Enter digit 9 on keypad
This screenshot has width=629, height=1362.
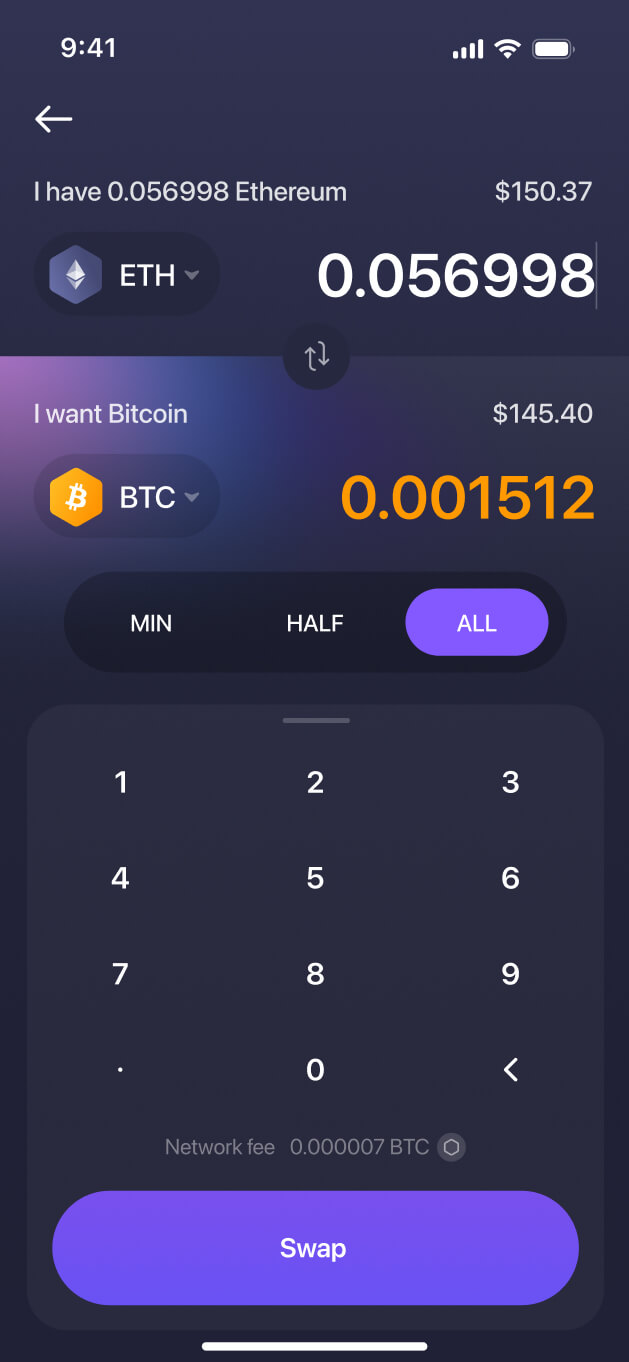tap(510, 974)
